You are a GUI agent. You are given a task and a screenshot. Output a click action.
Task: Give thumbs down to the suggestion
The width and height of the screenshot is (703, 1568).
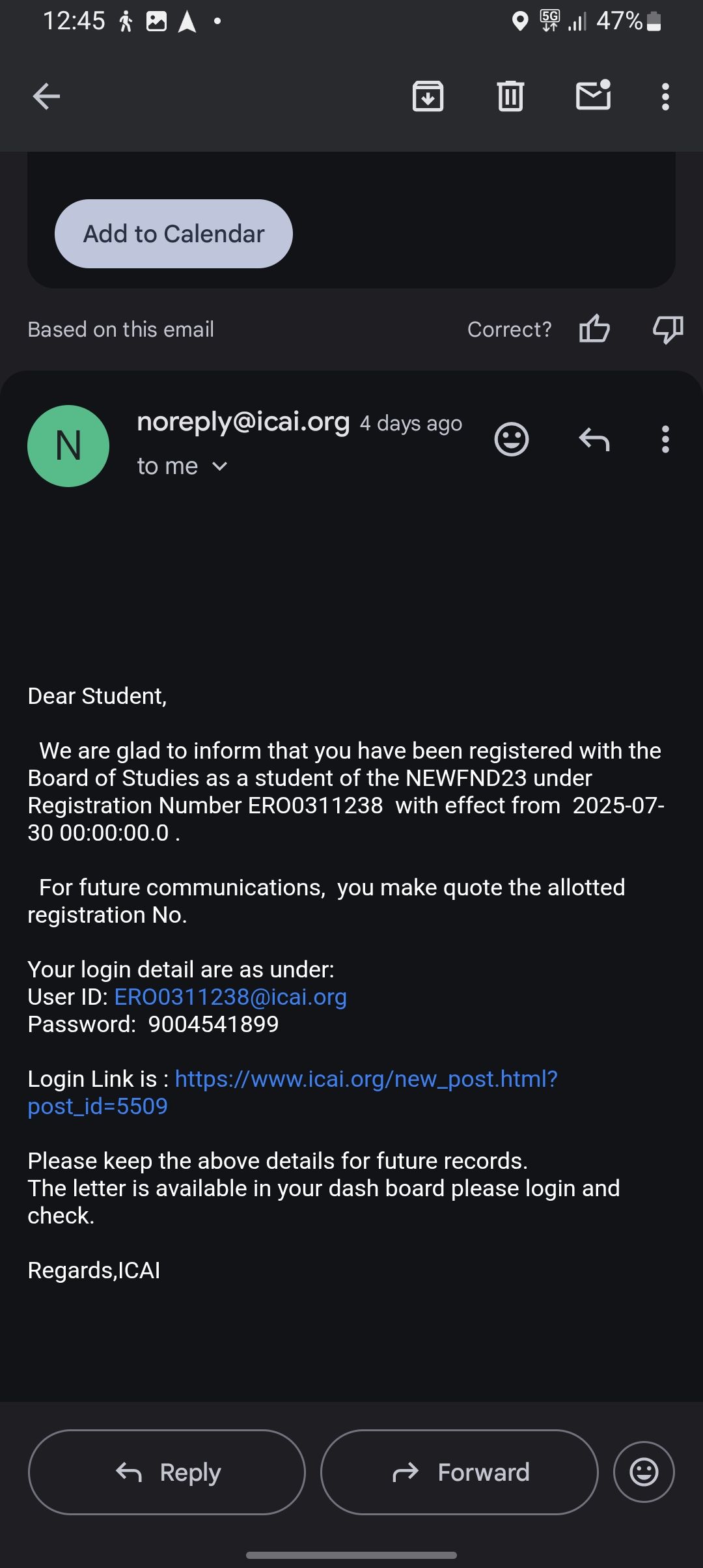[x=668, y=329]
